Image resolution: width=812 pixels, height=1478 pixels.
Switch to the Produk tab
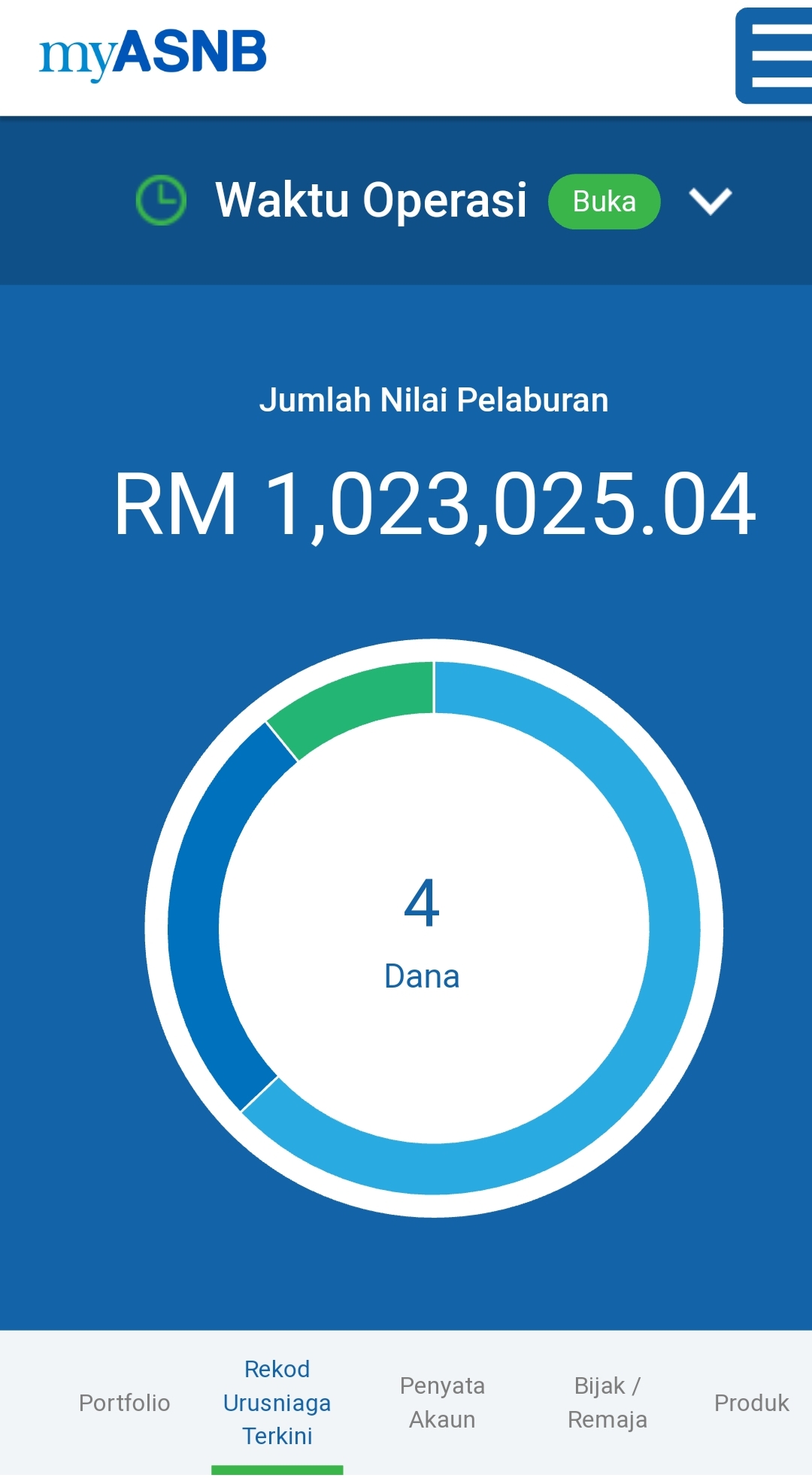click(x=752, y=1403)
